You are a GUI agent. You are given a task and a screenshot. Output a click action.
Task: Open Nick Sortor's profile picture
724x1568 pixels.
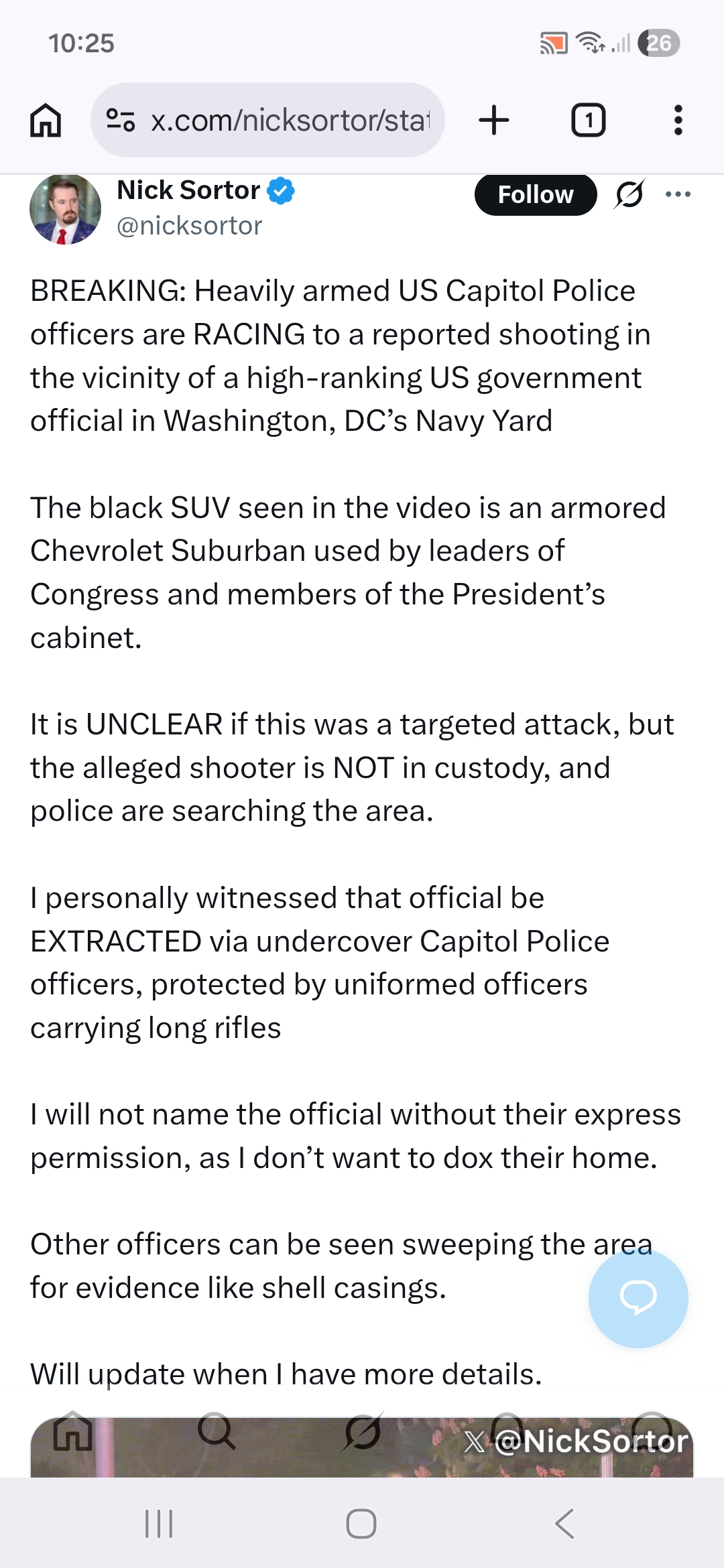65,210
